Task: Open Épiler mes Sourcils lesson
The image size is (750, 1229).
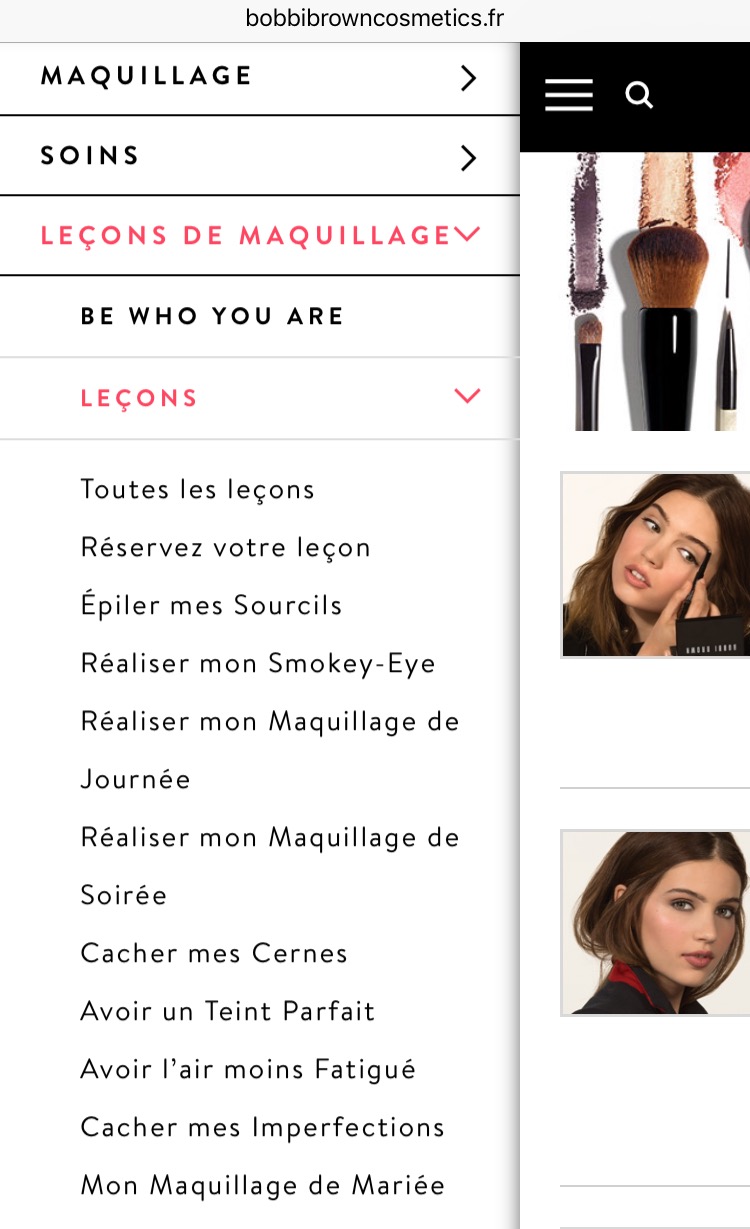Action: (211, 605)
